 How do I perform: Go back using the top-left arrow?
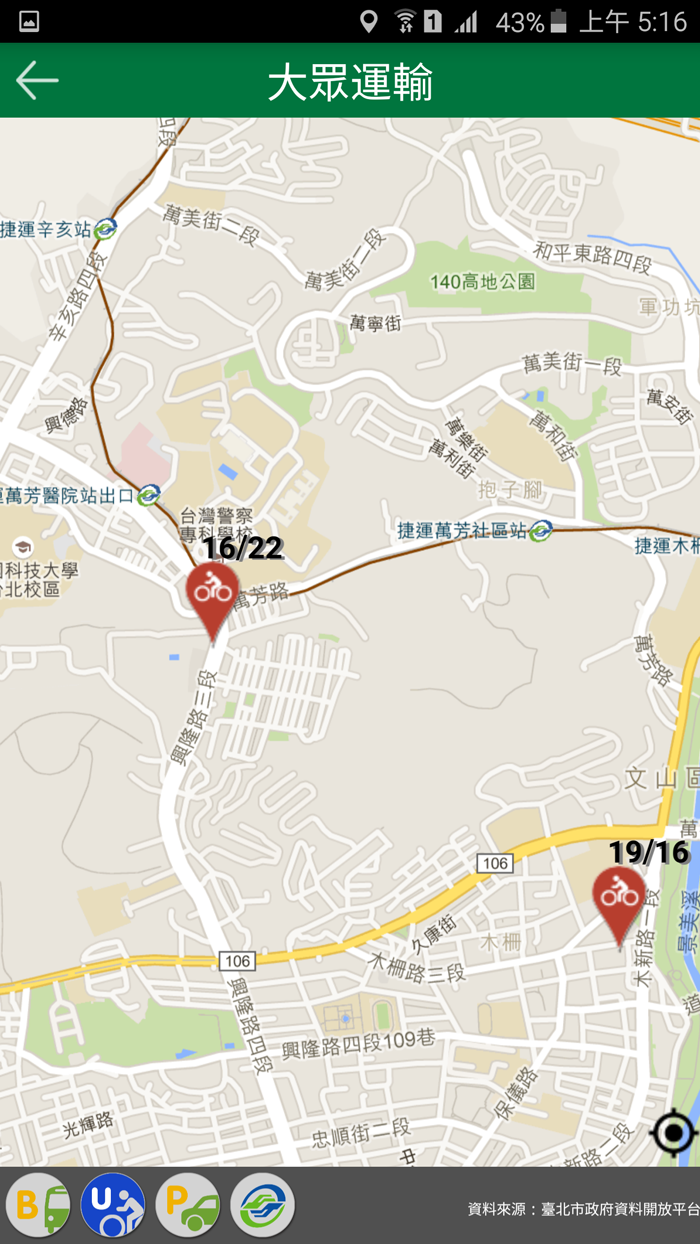[38, 80]
